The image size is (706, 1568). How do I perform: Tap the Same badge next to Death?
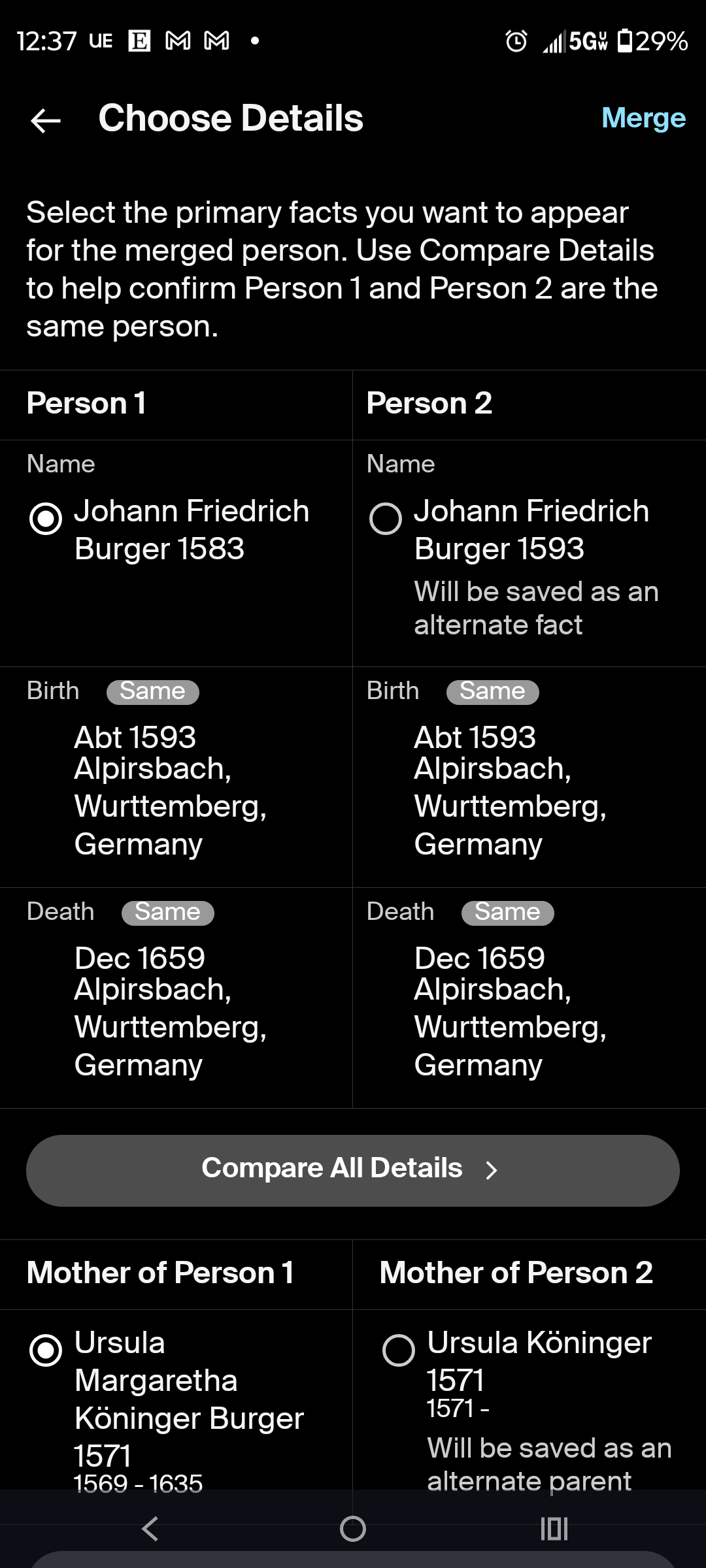tap(167, 911)
